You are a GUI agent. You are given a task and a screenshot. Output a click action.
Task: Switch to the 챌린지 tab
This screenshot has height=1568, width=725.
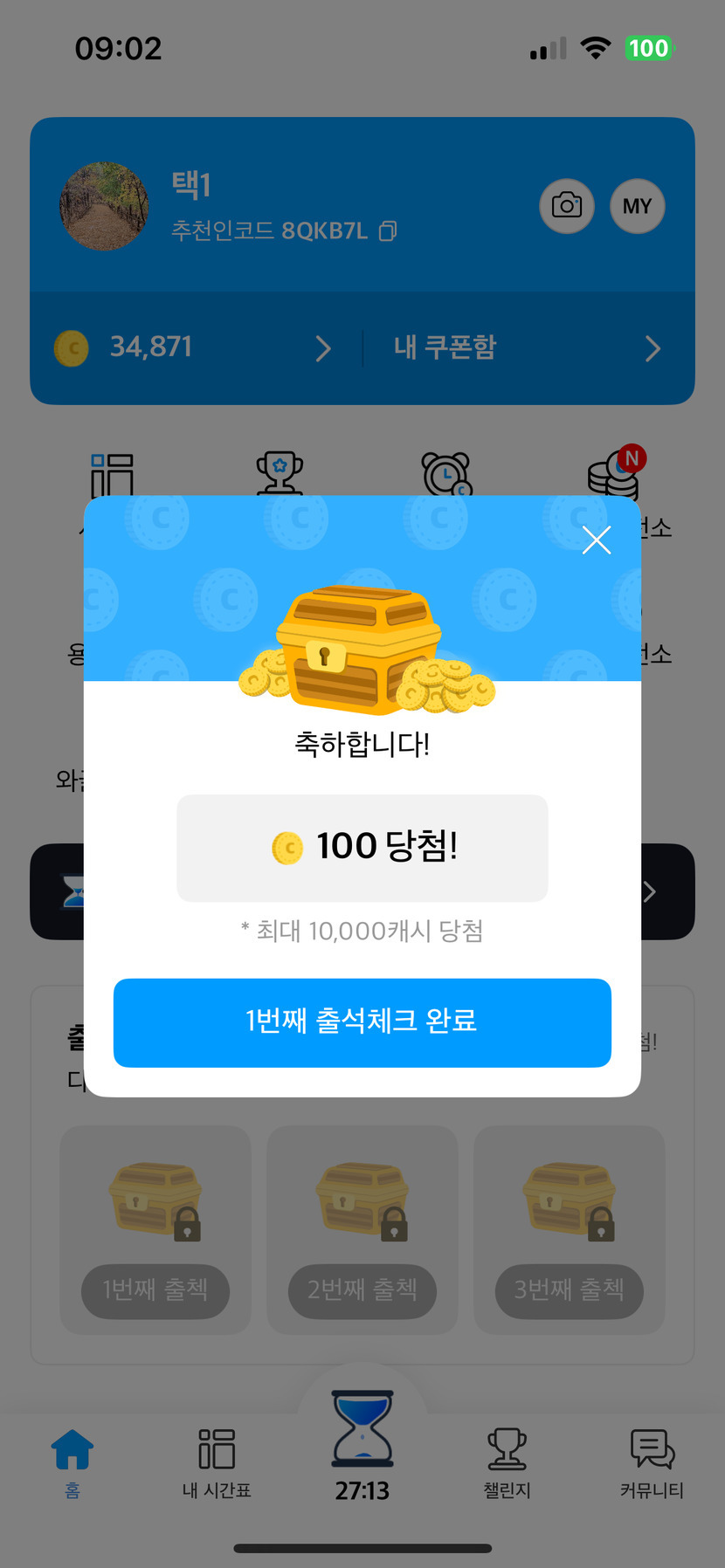point(507,1462)
